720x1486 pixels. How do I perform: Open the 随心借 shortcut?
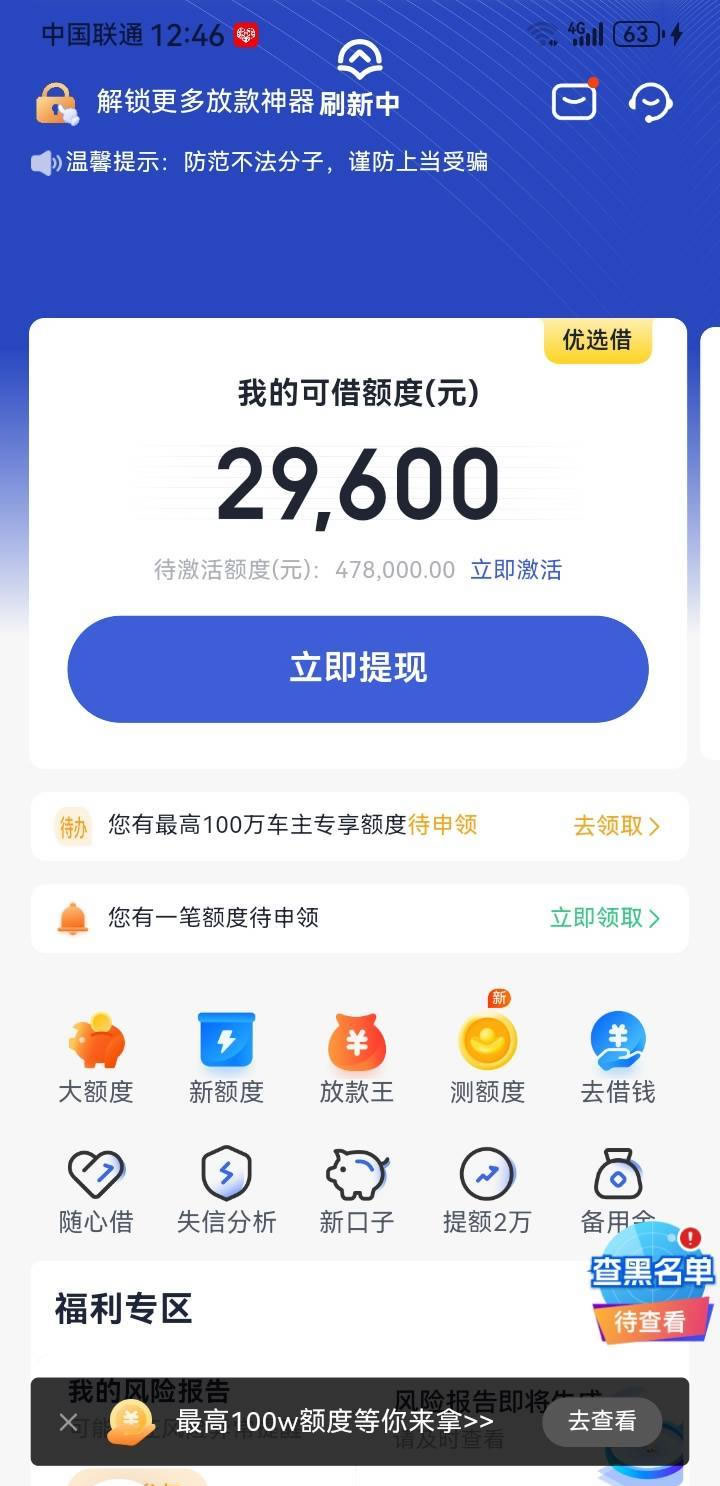pos(96,1189)
